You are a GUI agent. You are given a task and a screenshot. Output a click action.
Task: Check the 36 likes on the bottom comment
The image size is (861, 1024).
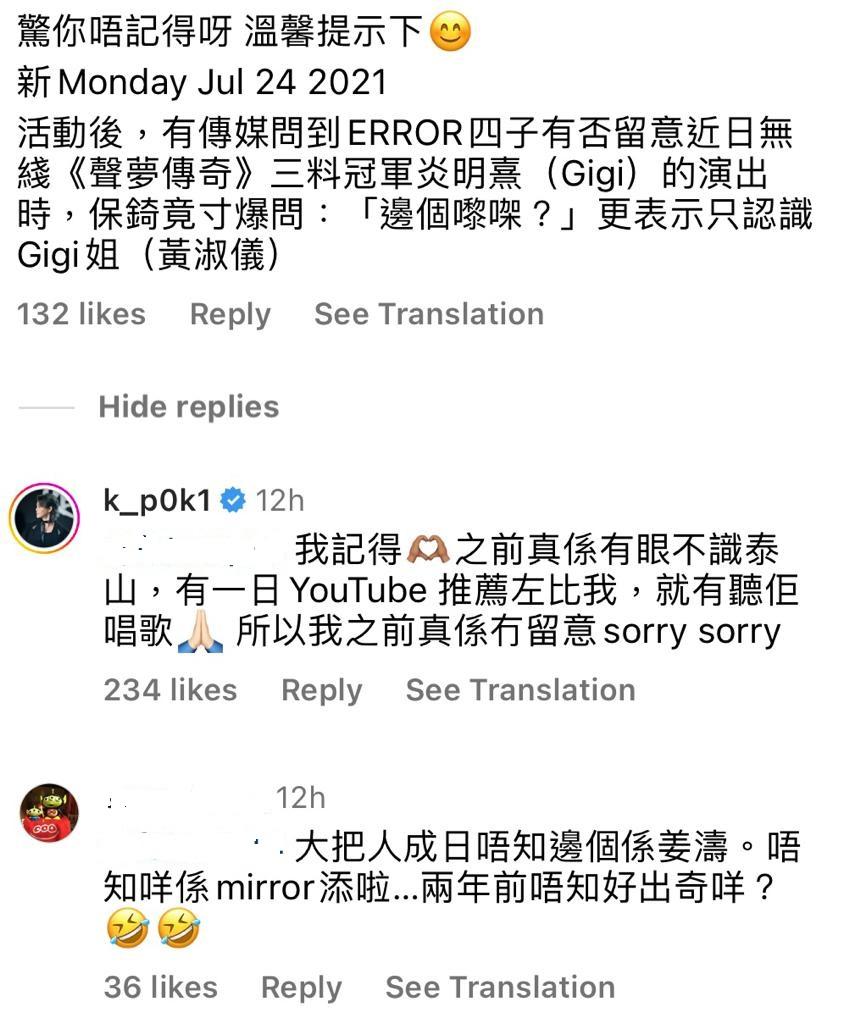(160, 987)
